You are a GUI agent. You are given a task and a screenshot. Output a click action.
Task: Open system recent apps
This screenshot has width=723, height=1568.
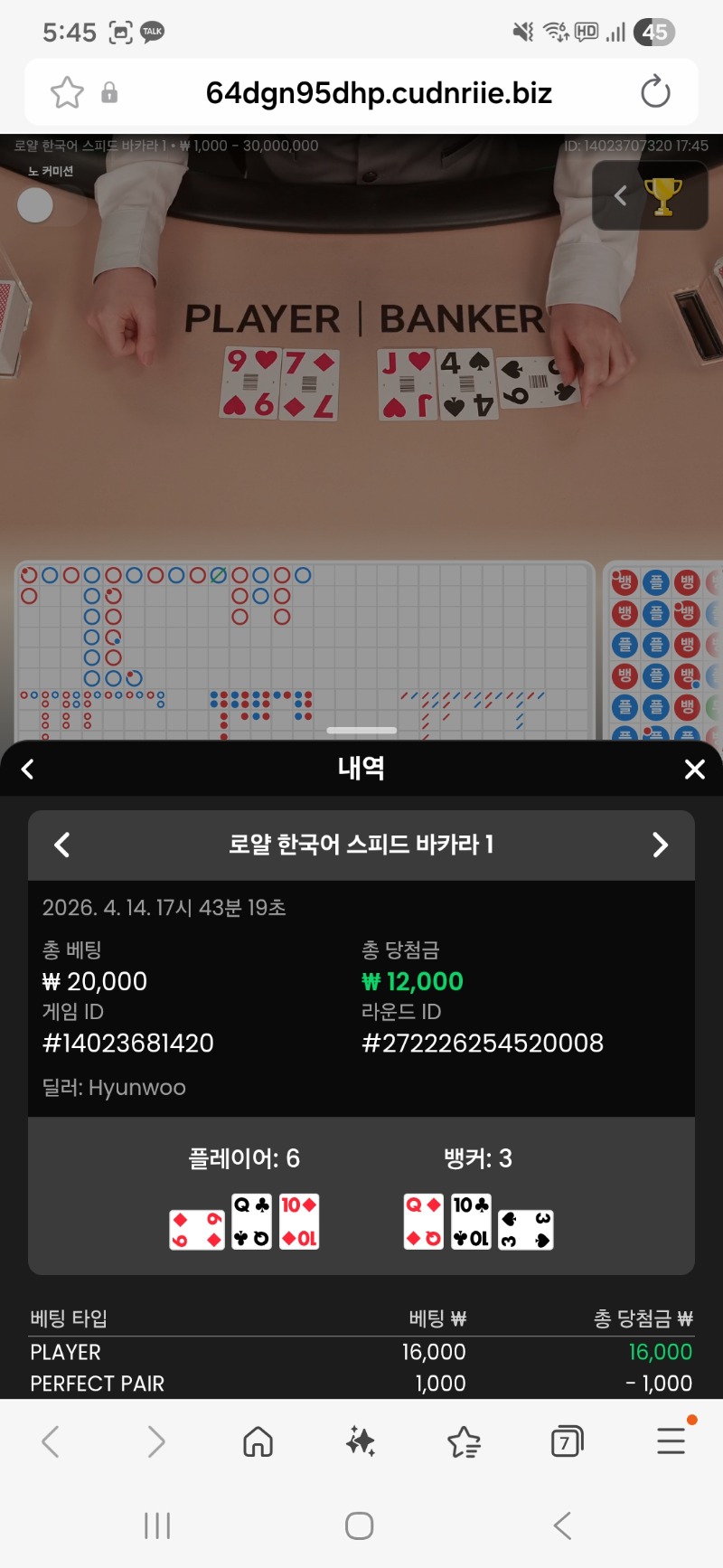coord(157,1525)
